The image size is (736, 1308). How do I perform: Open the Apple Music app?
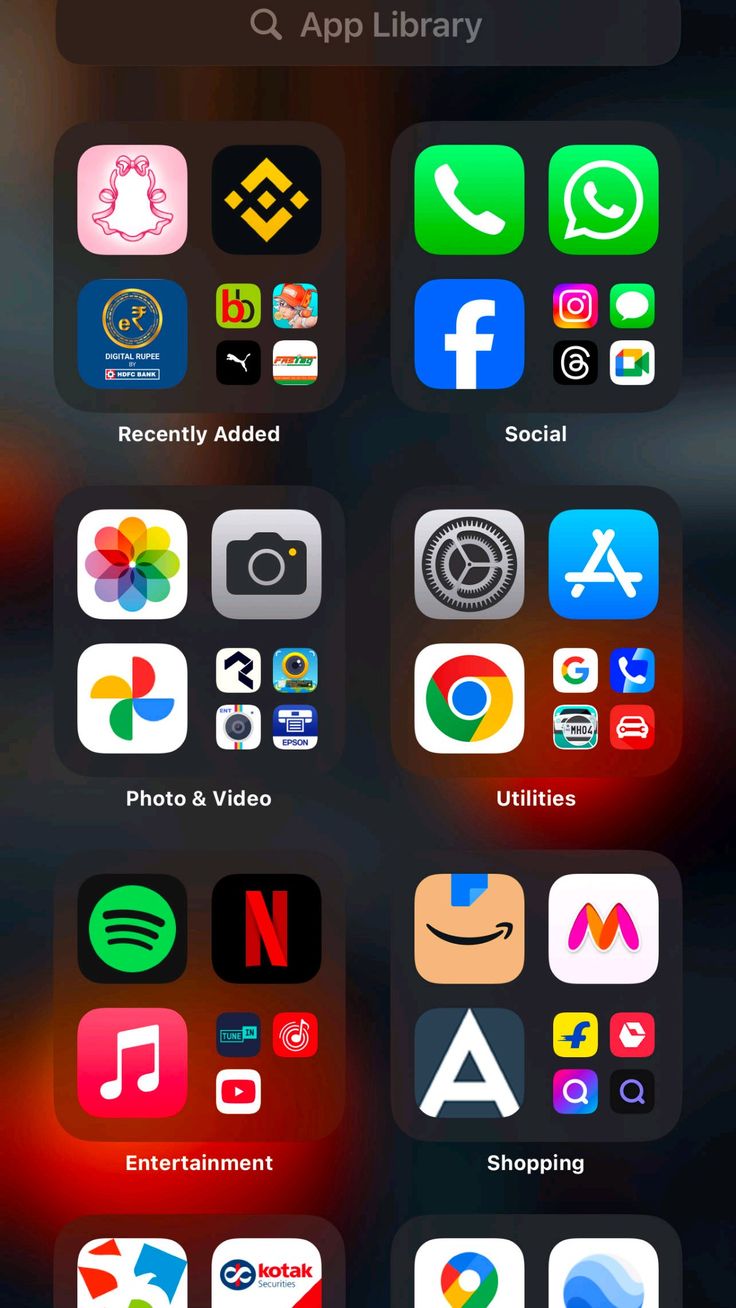[132, 1063]
